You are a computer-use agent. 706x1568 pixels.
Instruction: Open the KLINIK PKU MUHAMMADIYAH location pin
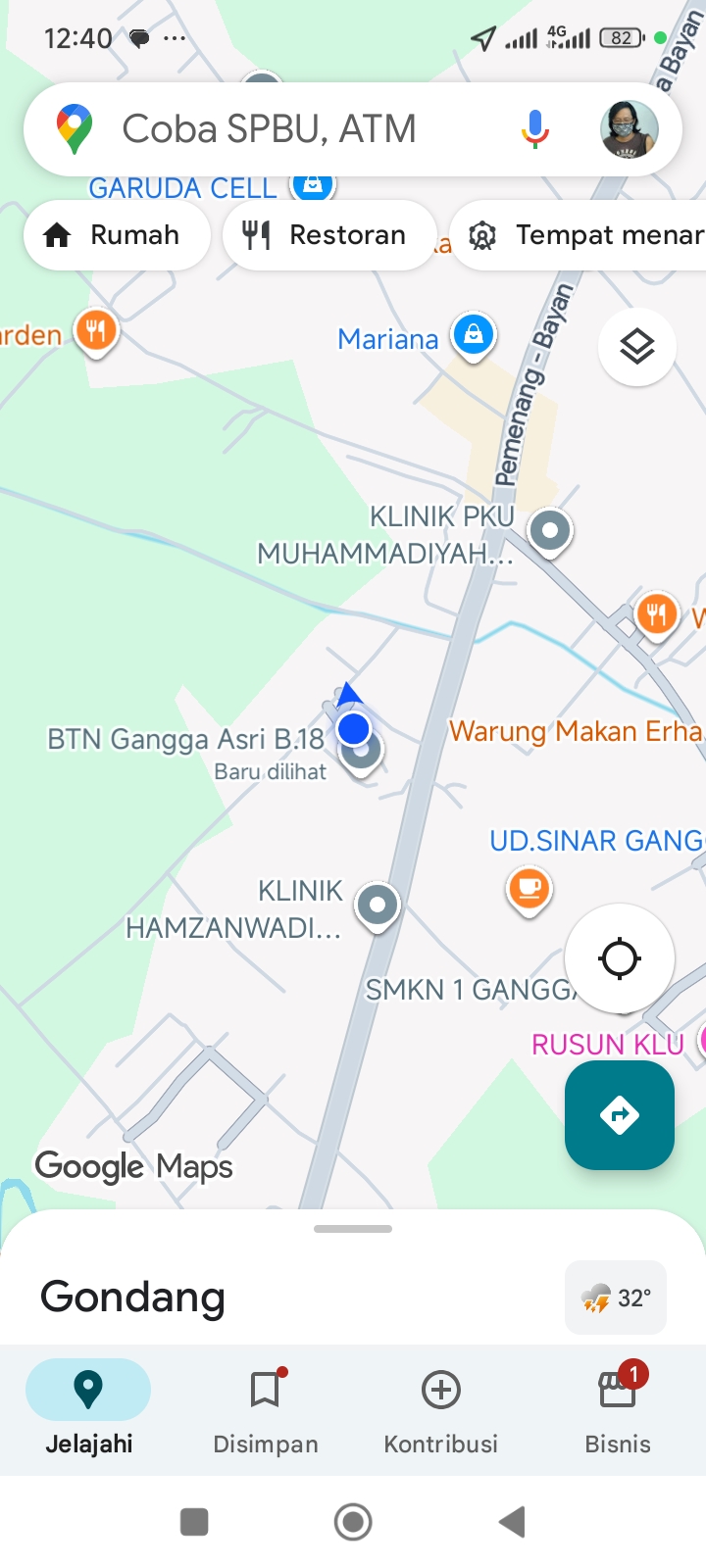(x=549, y=530)
